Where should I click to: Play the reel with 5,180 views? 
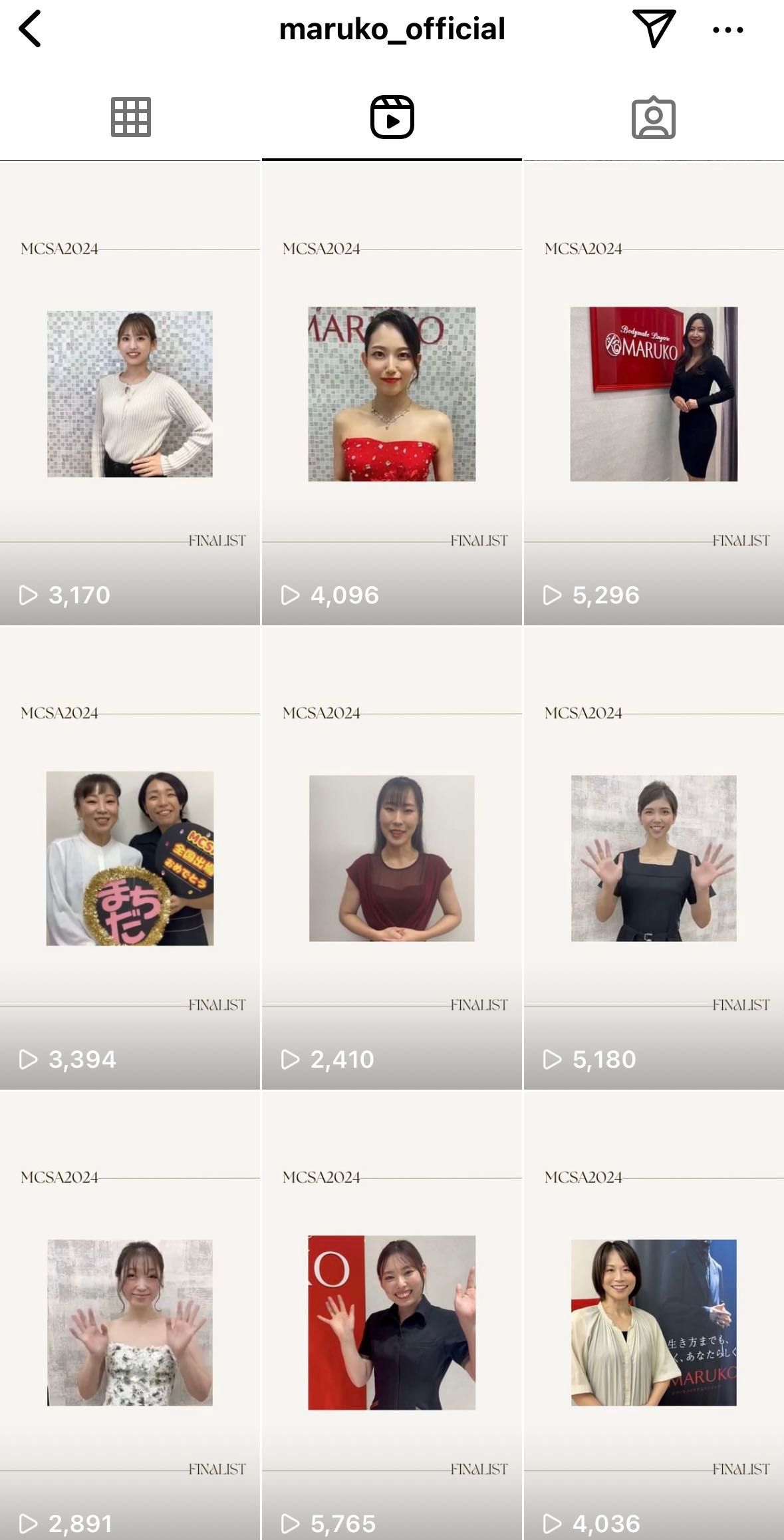click(654, 858)
